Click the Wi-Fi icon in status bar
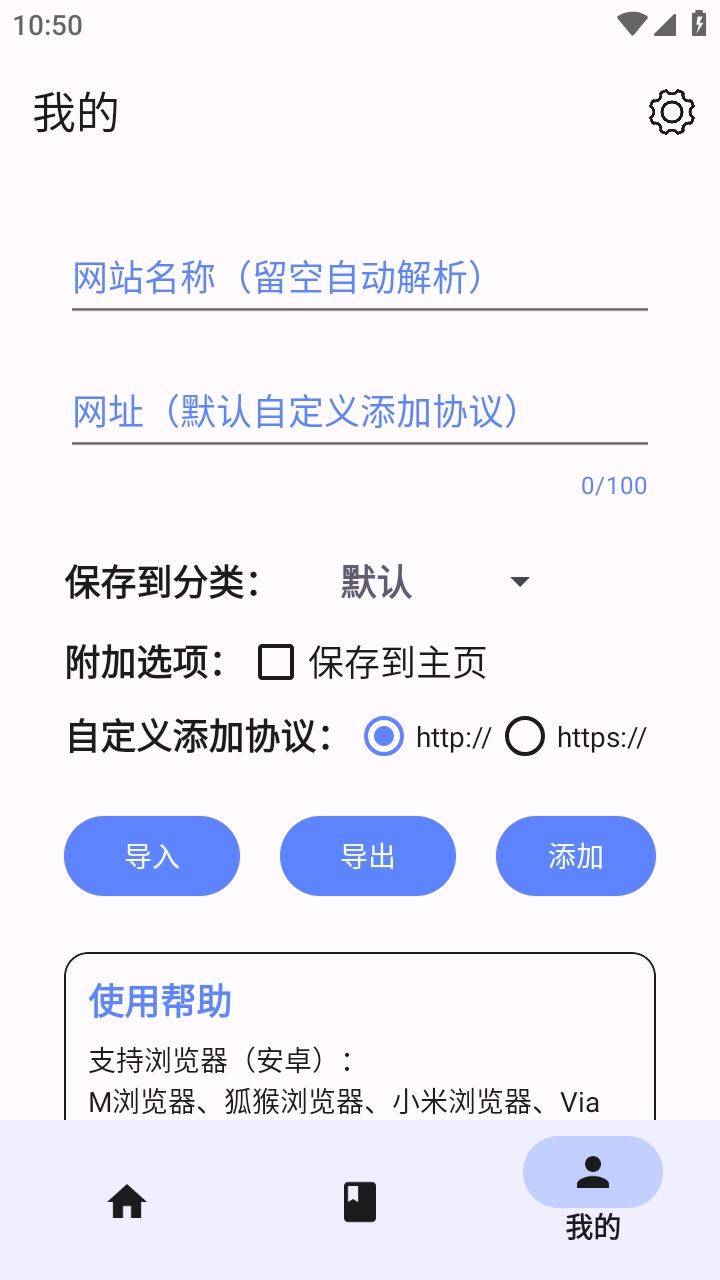The height and width of the screenshot is (1280, 720). (x=631, y=24)
